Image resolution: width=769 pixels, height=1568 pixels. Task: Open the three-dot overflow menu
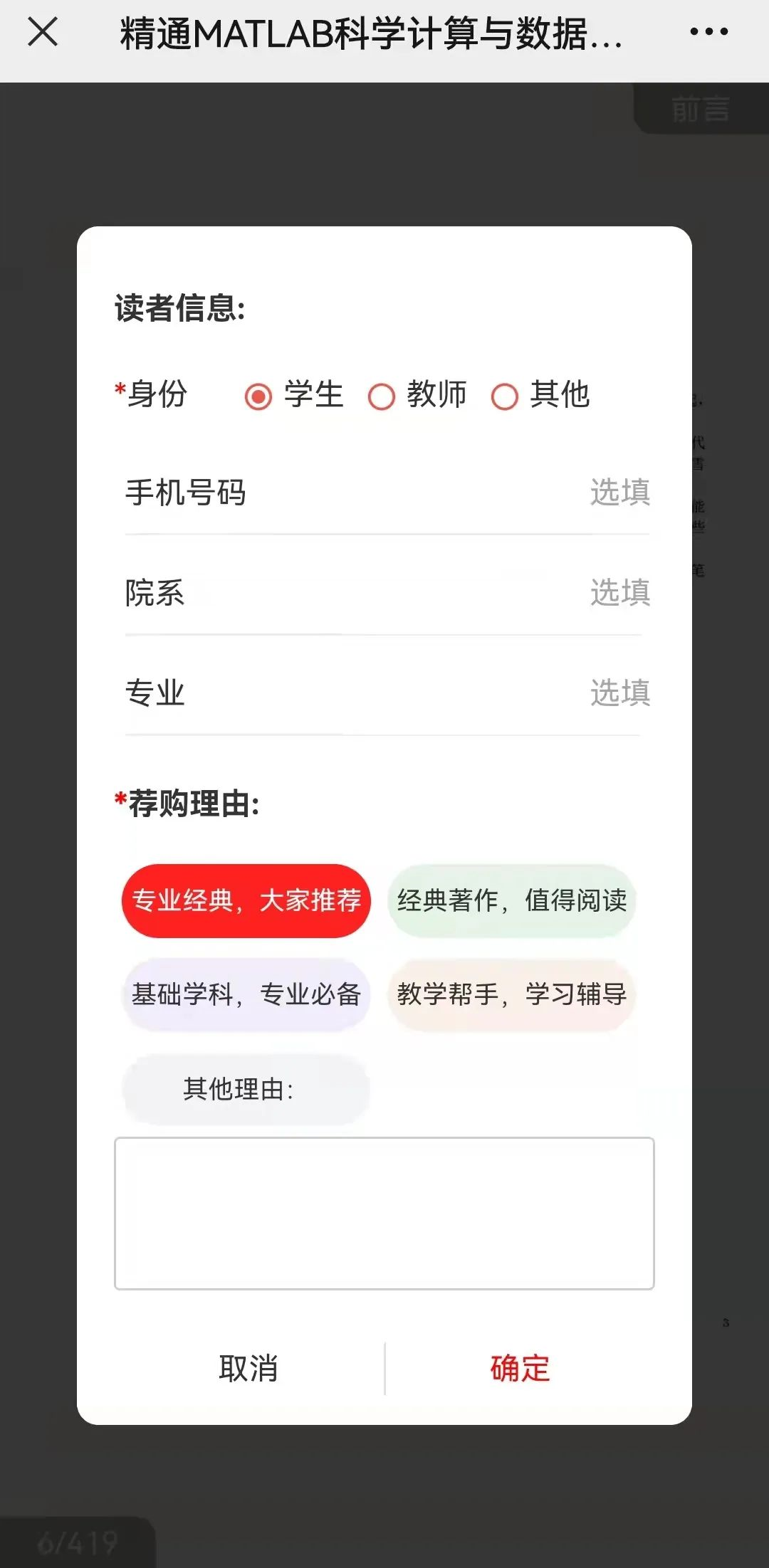[x=708, y=33]
